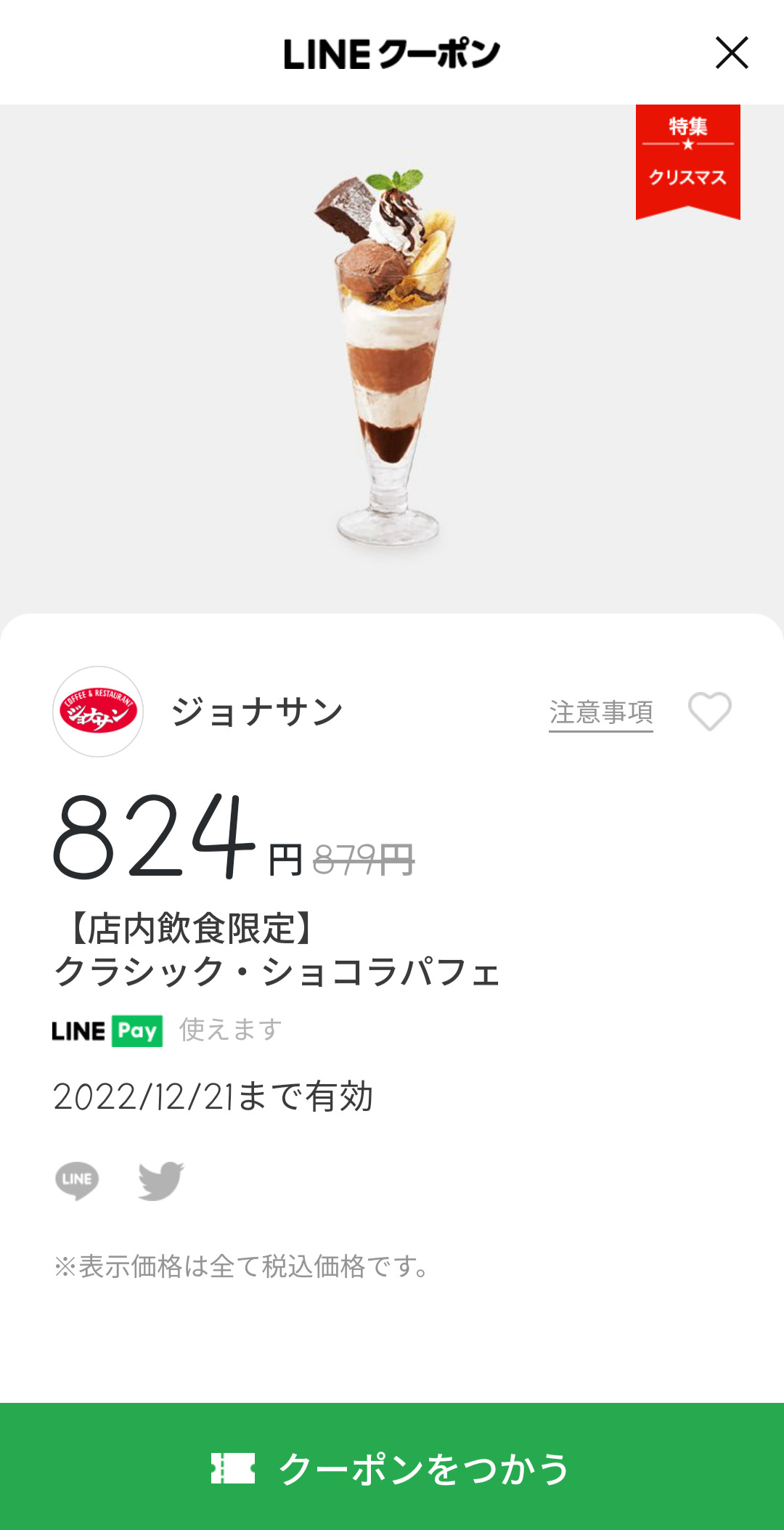Favorite this coupon with the heart icon
The width and height of the screenshot is (784, 1530).
click(x=709, y=711)
